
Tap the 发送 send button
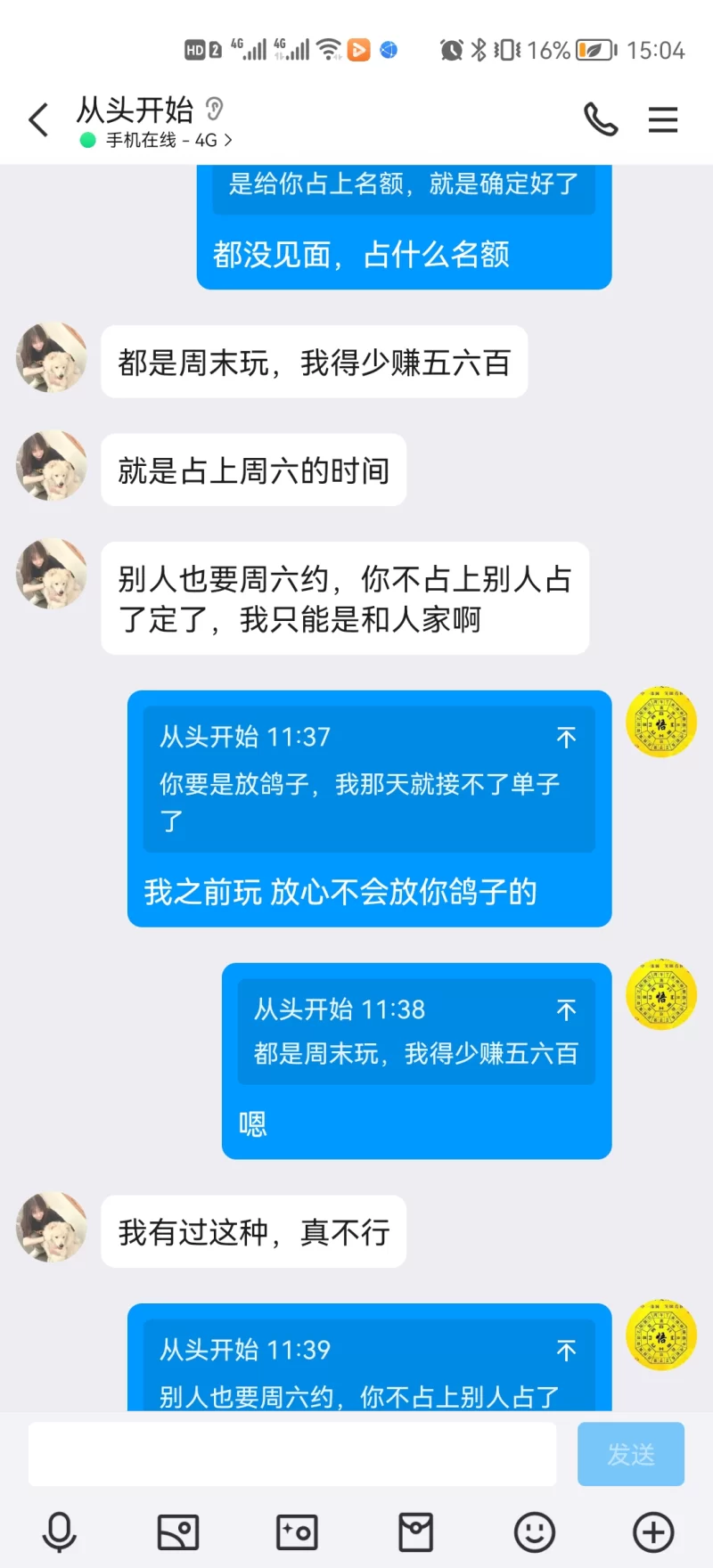click(630, 1454)
